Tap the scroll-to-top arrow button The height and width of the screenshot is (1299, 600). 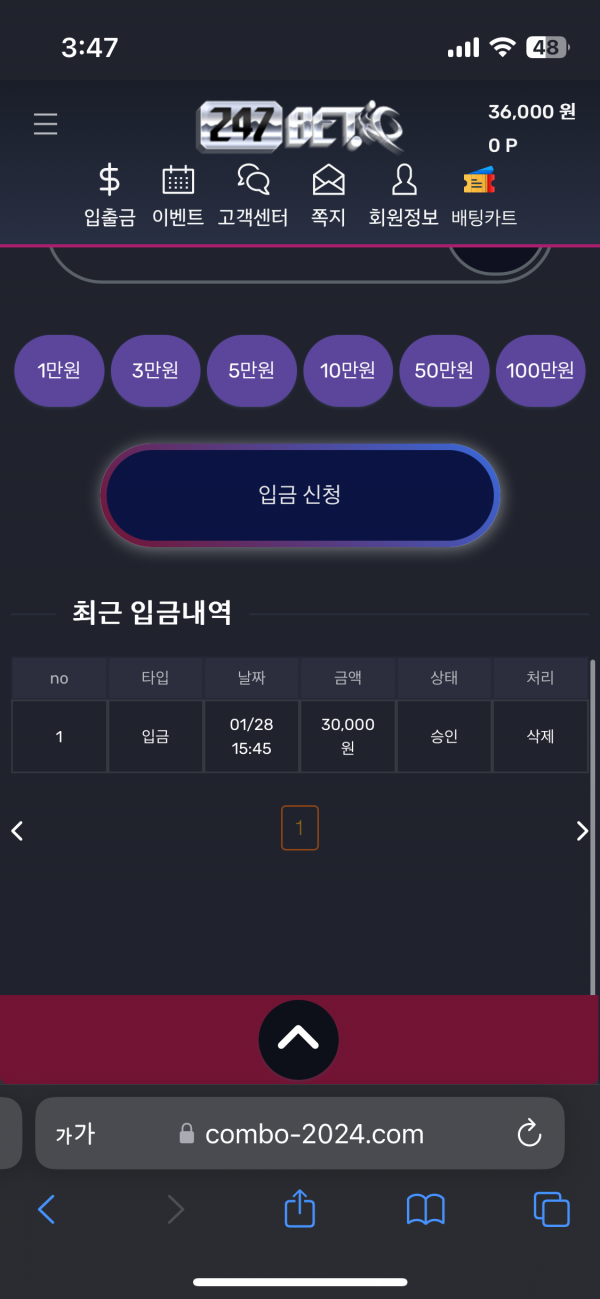tap(298, 1039)
